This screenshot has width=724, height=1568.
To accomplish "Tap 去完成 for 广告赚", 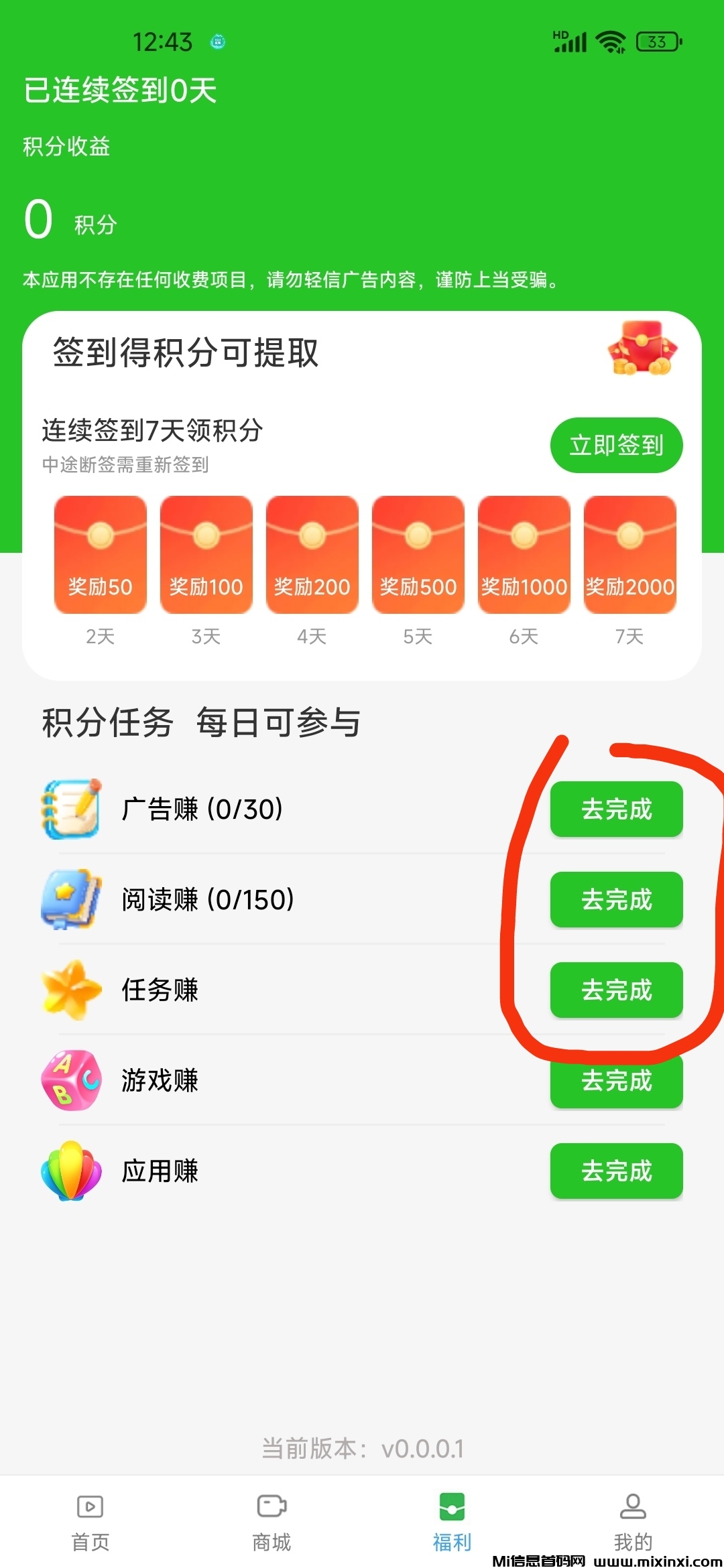I will 616,809.
